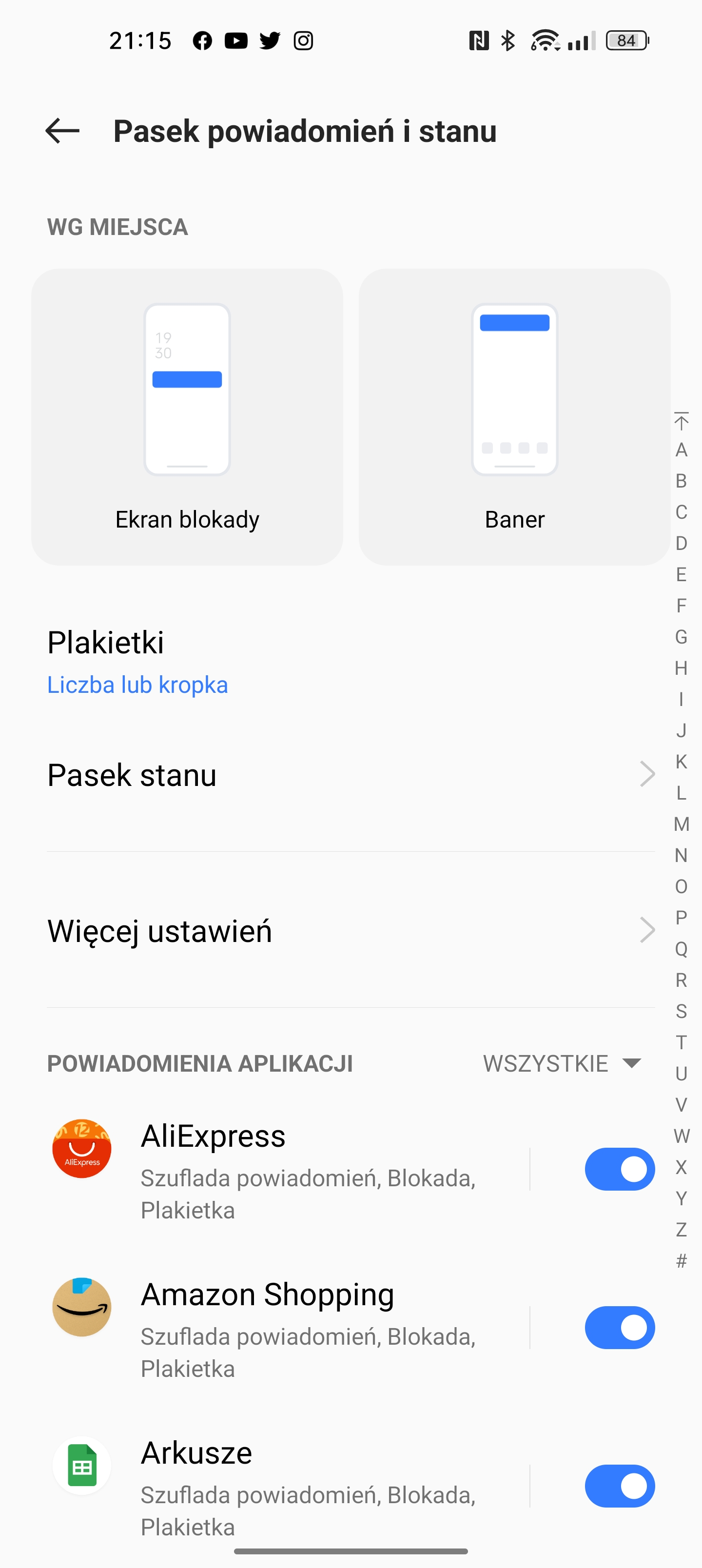Jump to letter S in the index

point(682,1011)
